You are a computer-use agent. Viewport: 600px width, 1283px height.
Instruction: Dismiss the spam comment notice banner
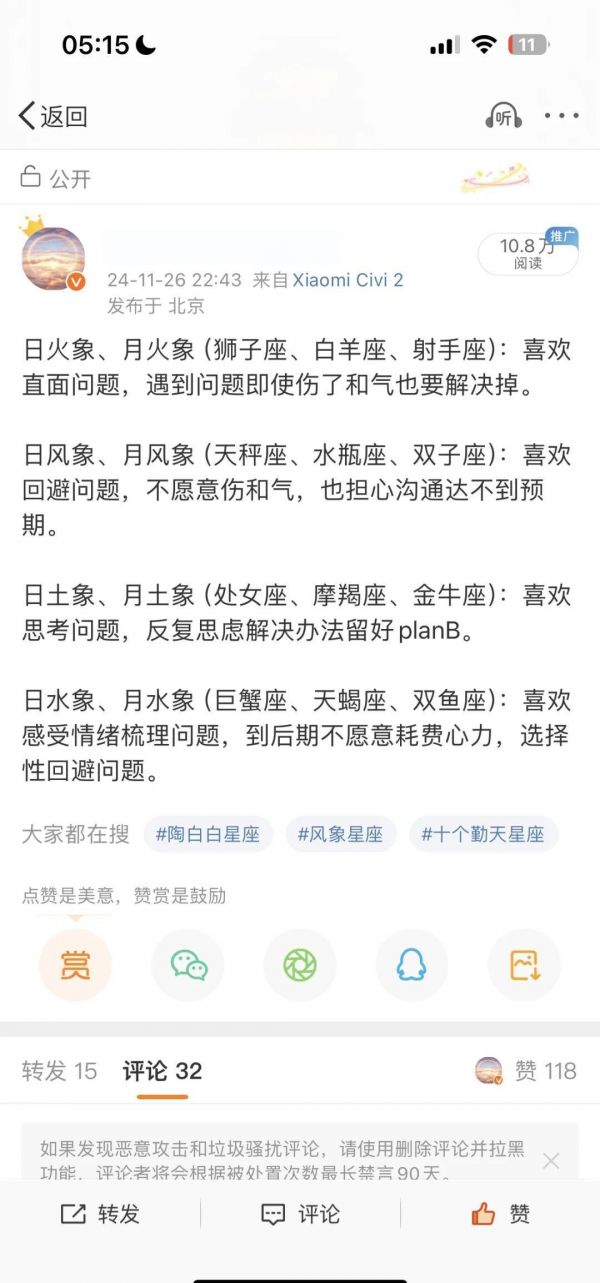[551, 1161]
